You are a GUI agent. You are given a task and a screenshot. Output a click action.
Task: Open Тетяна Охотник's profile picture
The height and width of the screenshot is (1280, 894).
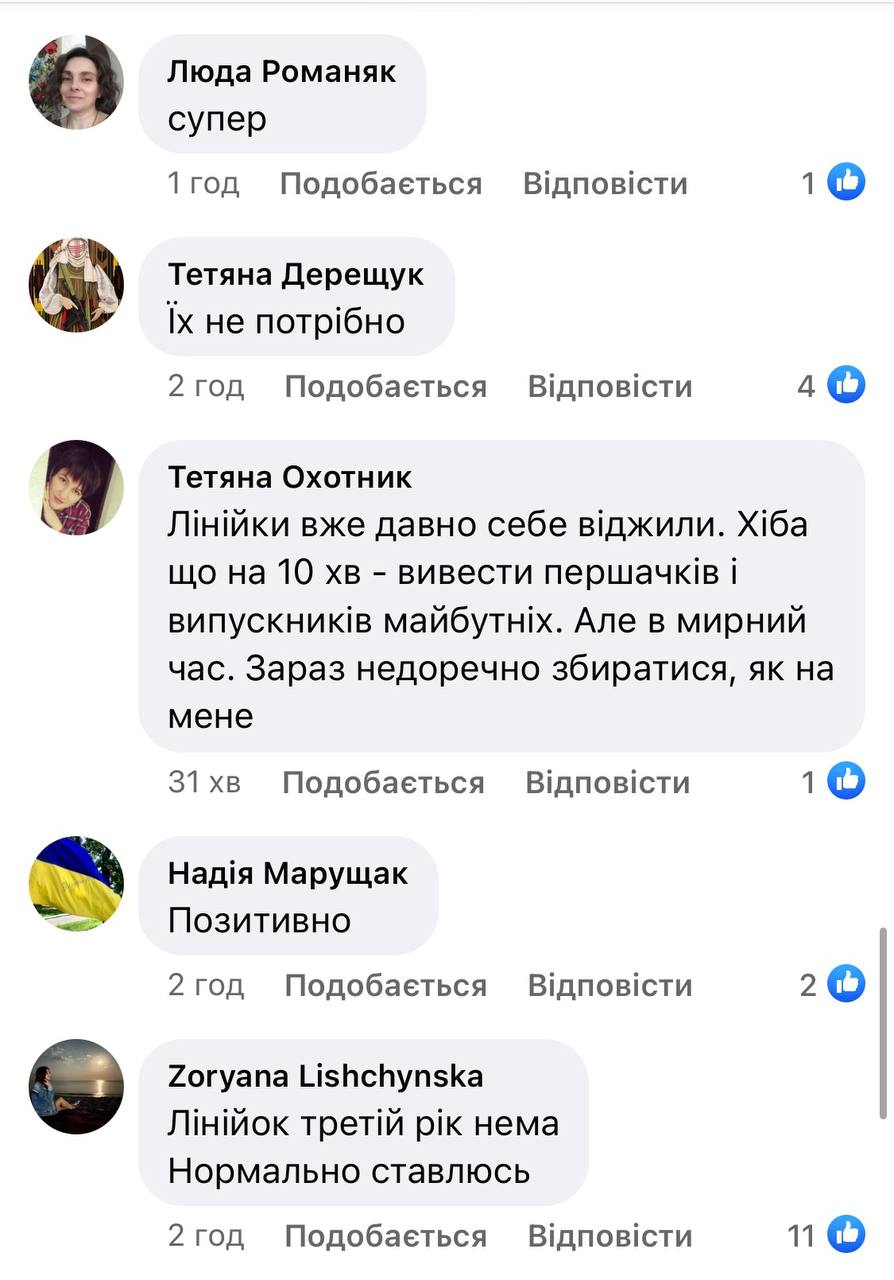pyautogui.click(x=76, y=488)
